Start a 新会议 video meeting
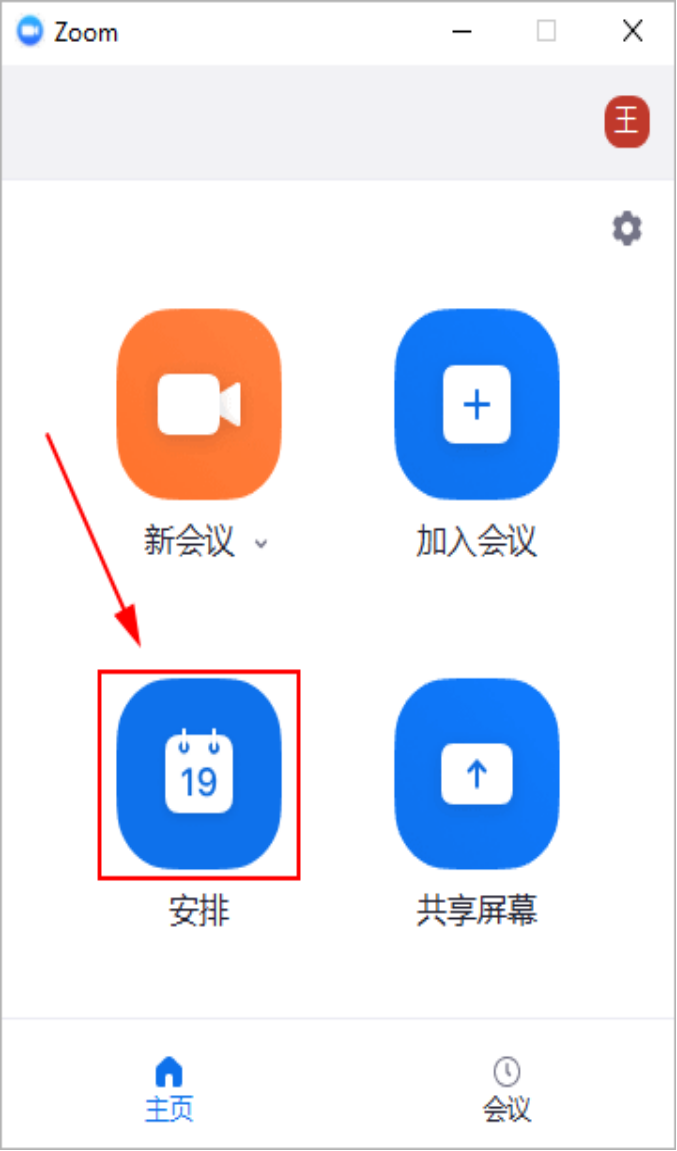 tap(199, 404)
